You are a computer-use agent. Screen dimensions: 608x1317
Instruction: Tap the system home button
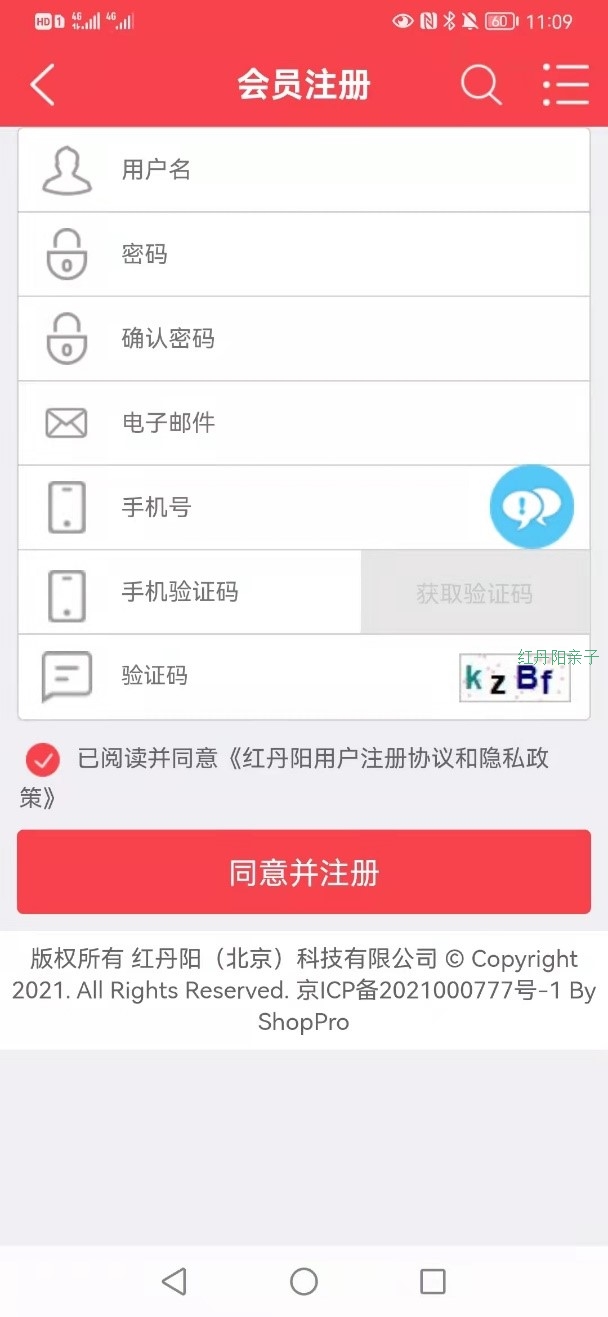(x=304, y=1281)
